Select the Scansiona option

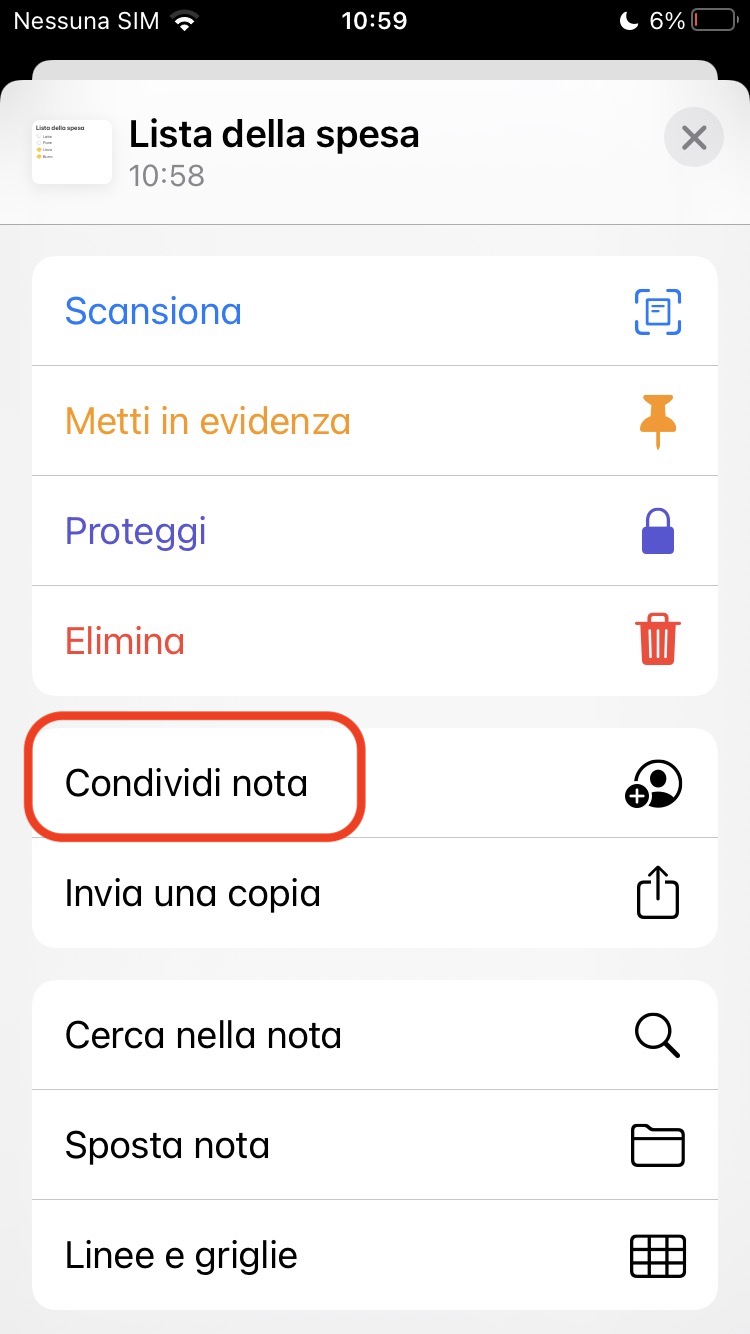[x=374, y=311]
